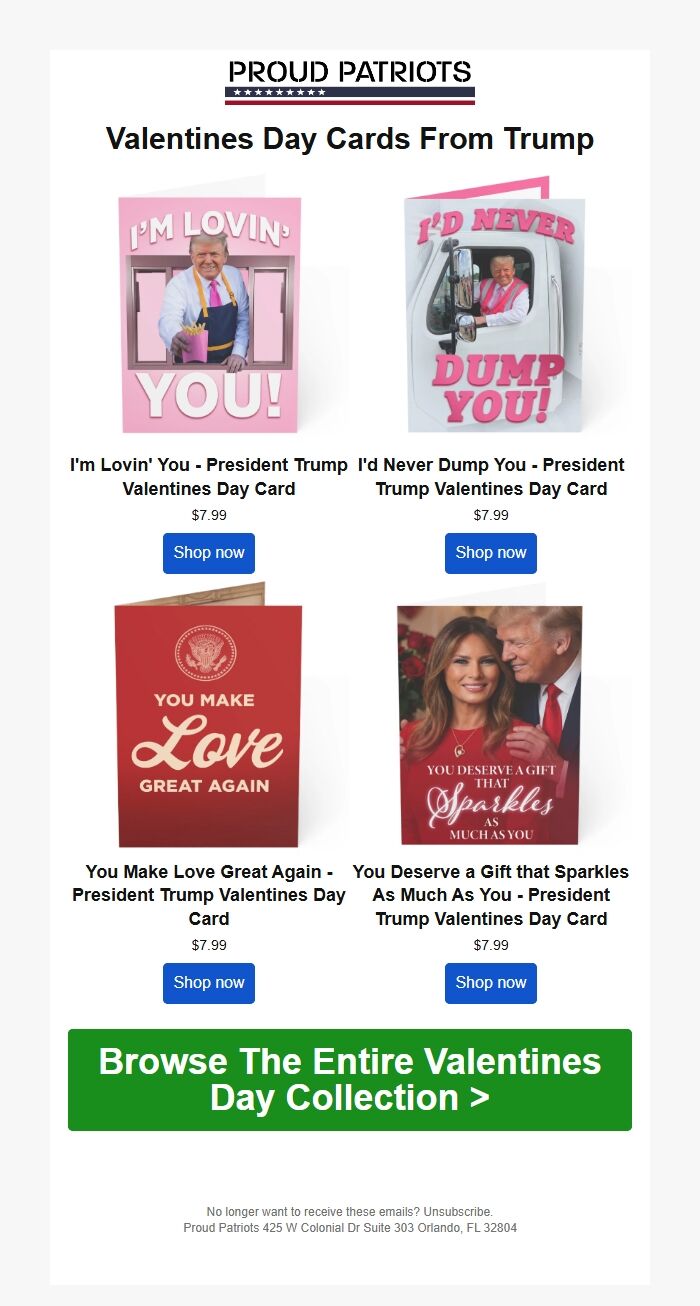Tap the Unsubscribe link in the footer

coord(460,1212)
